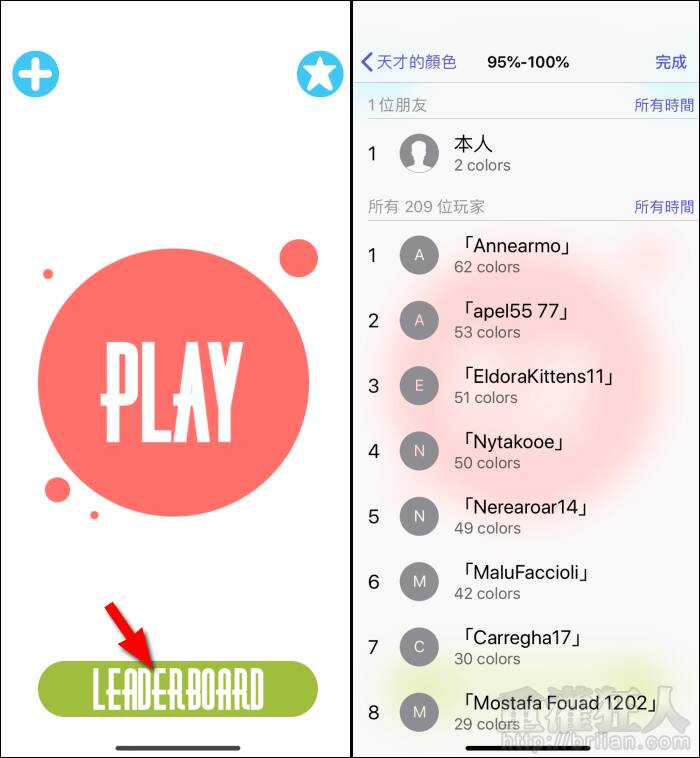This screenshot has height=758, width=700.
Task: Tap the star icon at top right
Action: coord(320,74)
